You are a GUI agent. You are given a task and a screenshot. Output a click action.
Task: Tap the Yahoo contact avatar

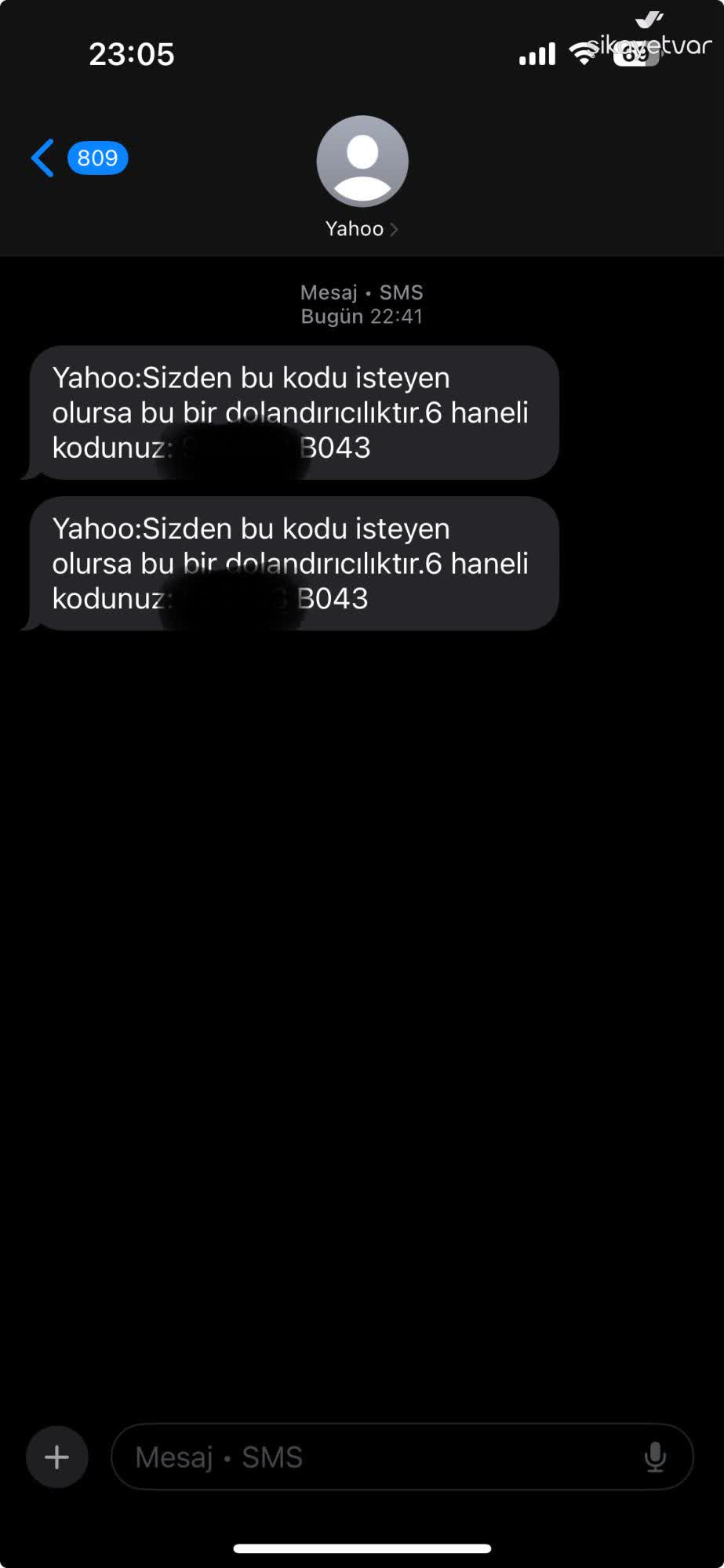tap(362, 161)
